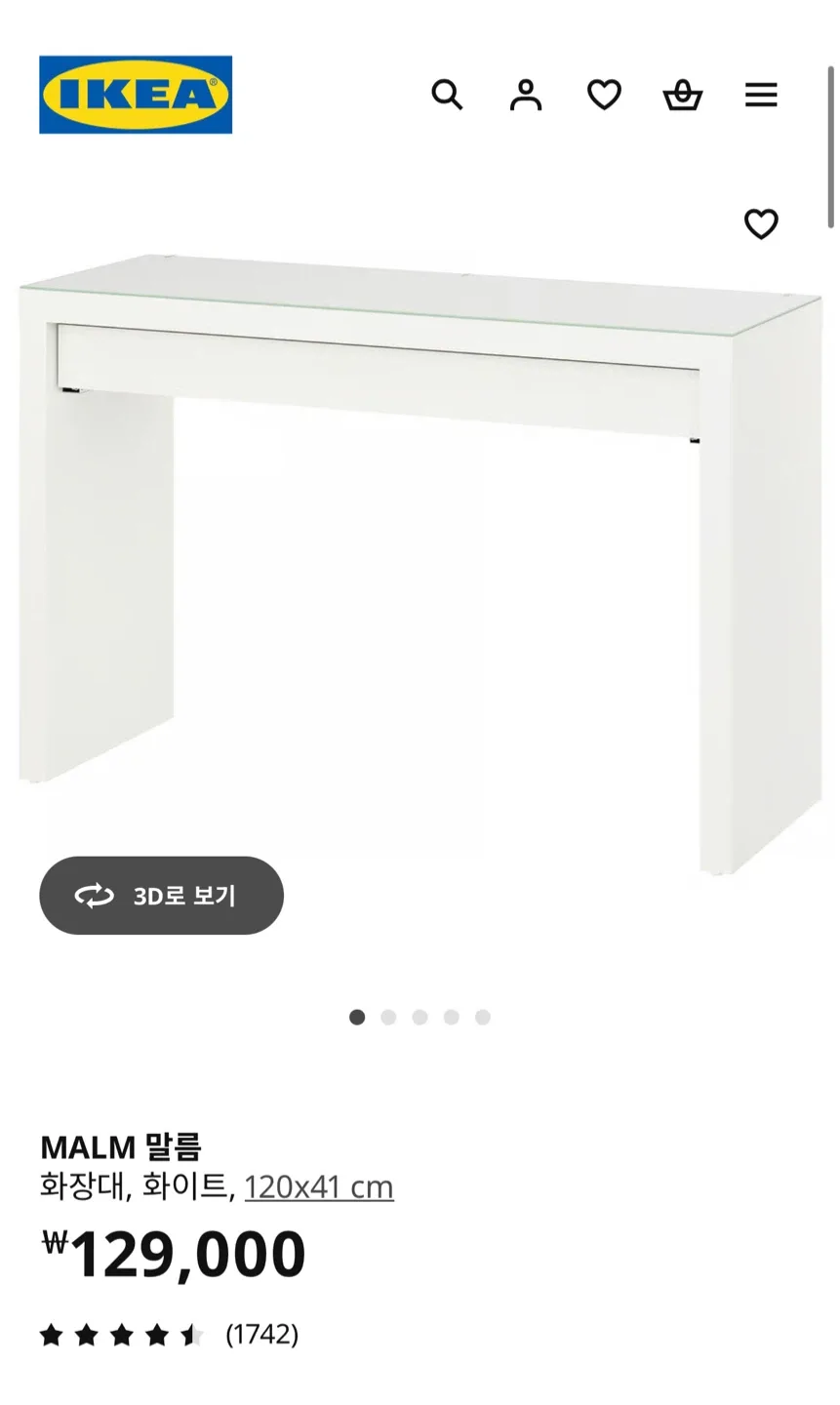Tap the 3D로 보기 button
Image resolution: width=840 pixels, height=1405 pixels.
[161, 895]
